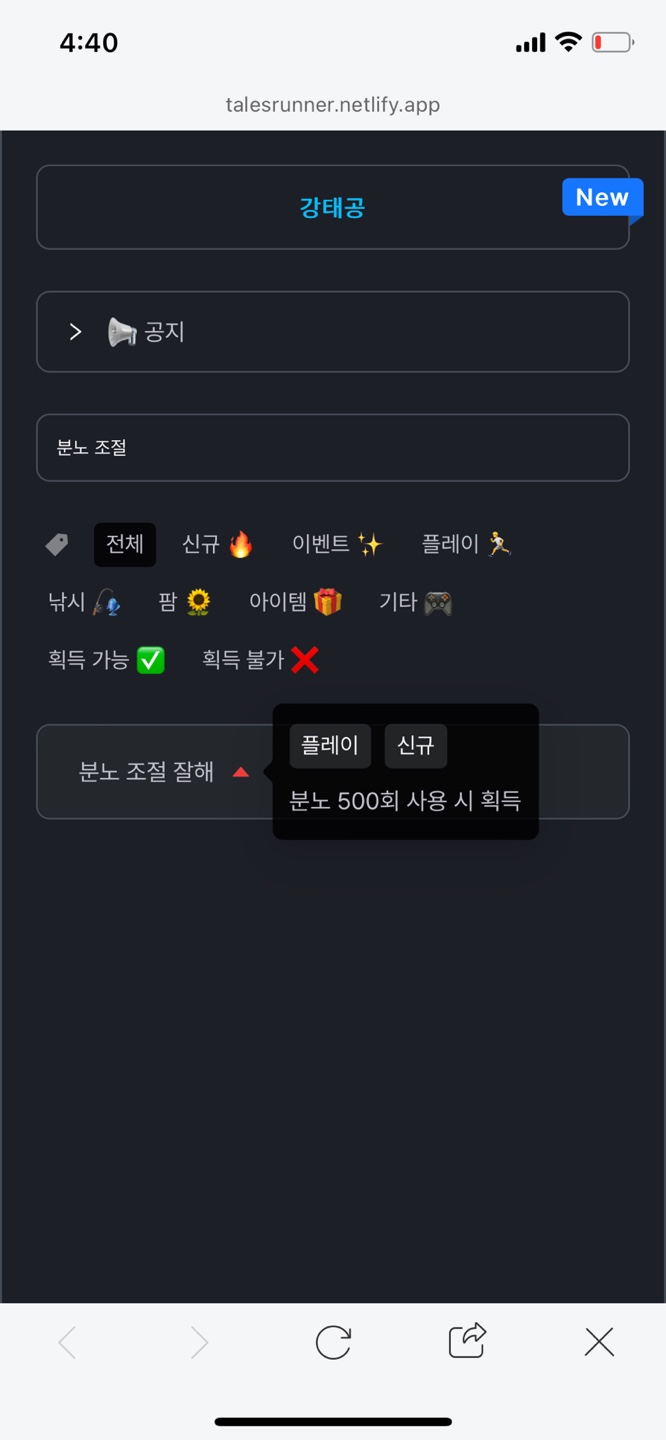
Task: Close the in-app browser
Action: tap(599, 1342)
